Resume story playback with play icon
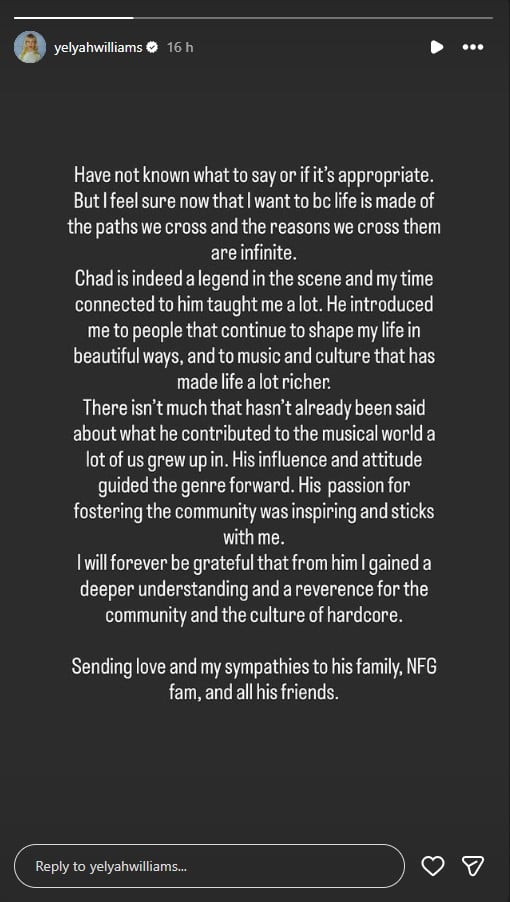The width and height of the screenshot is (510, 902). point(437,47)
